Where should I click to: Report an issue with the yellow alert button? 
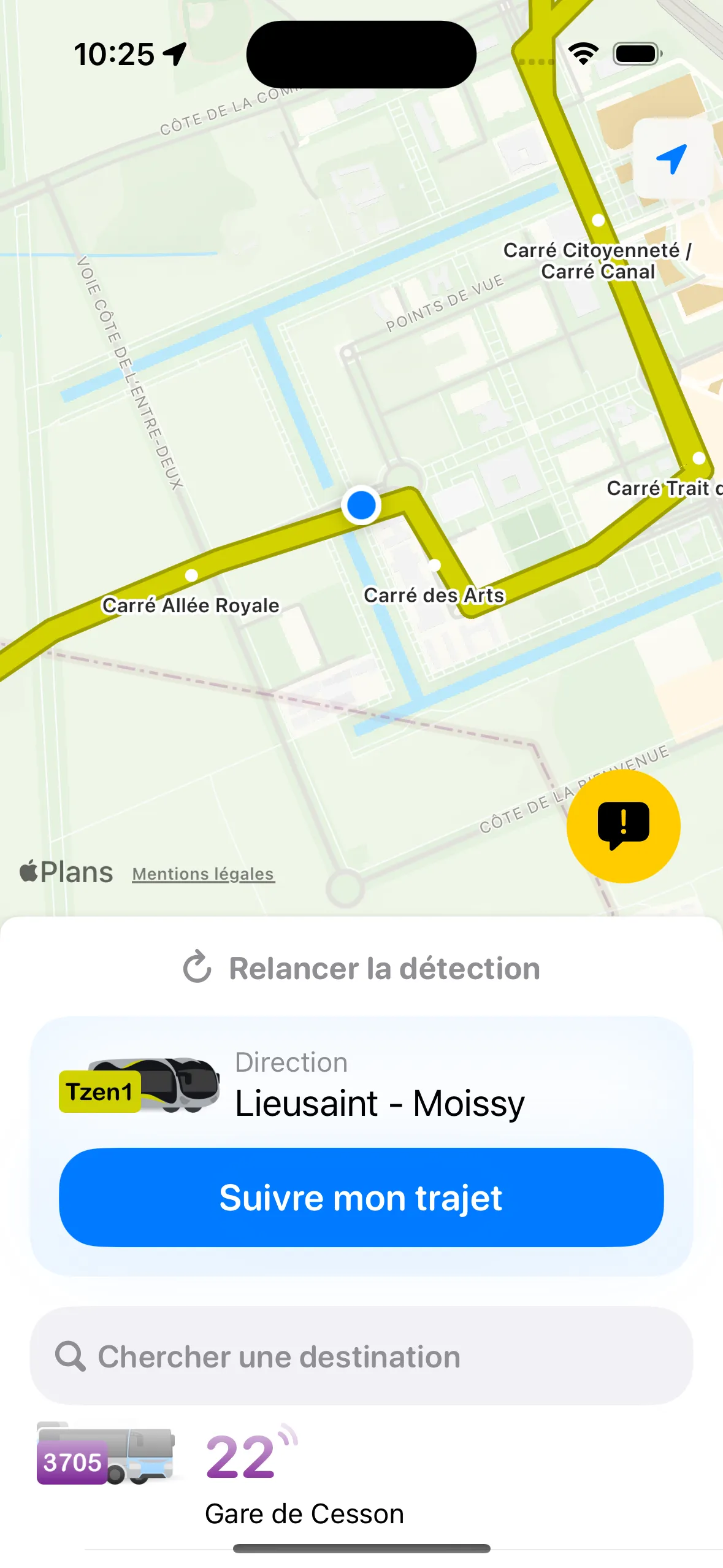coord(623,826)
